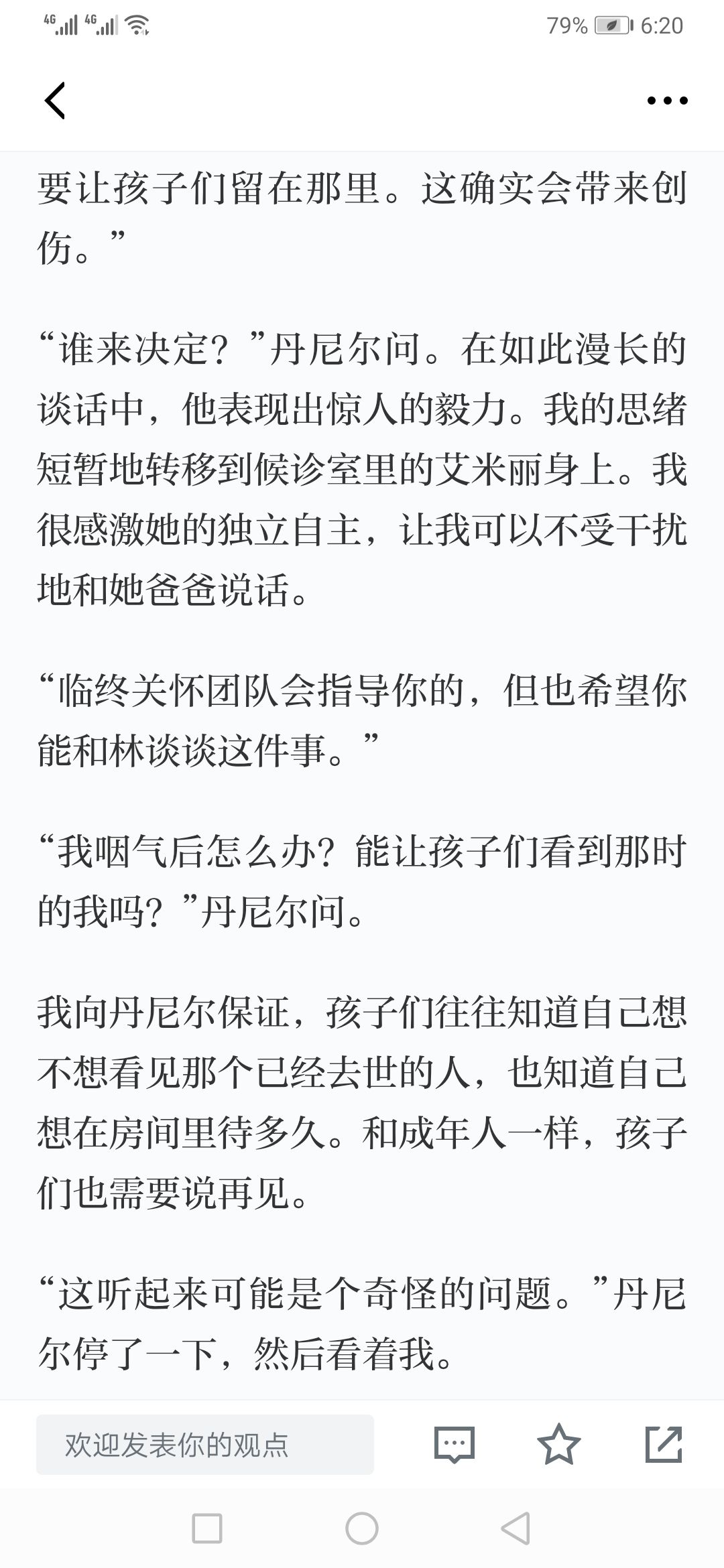
Task: Open the three-dot overflow menu
Action: [x=667, y=101]
